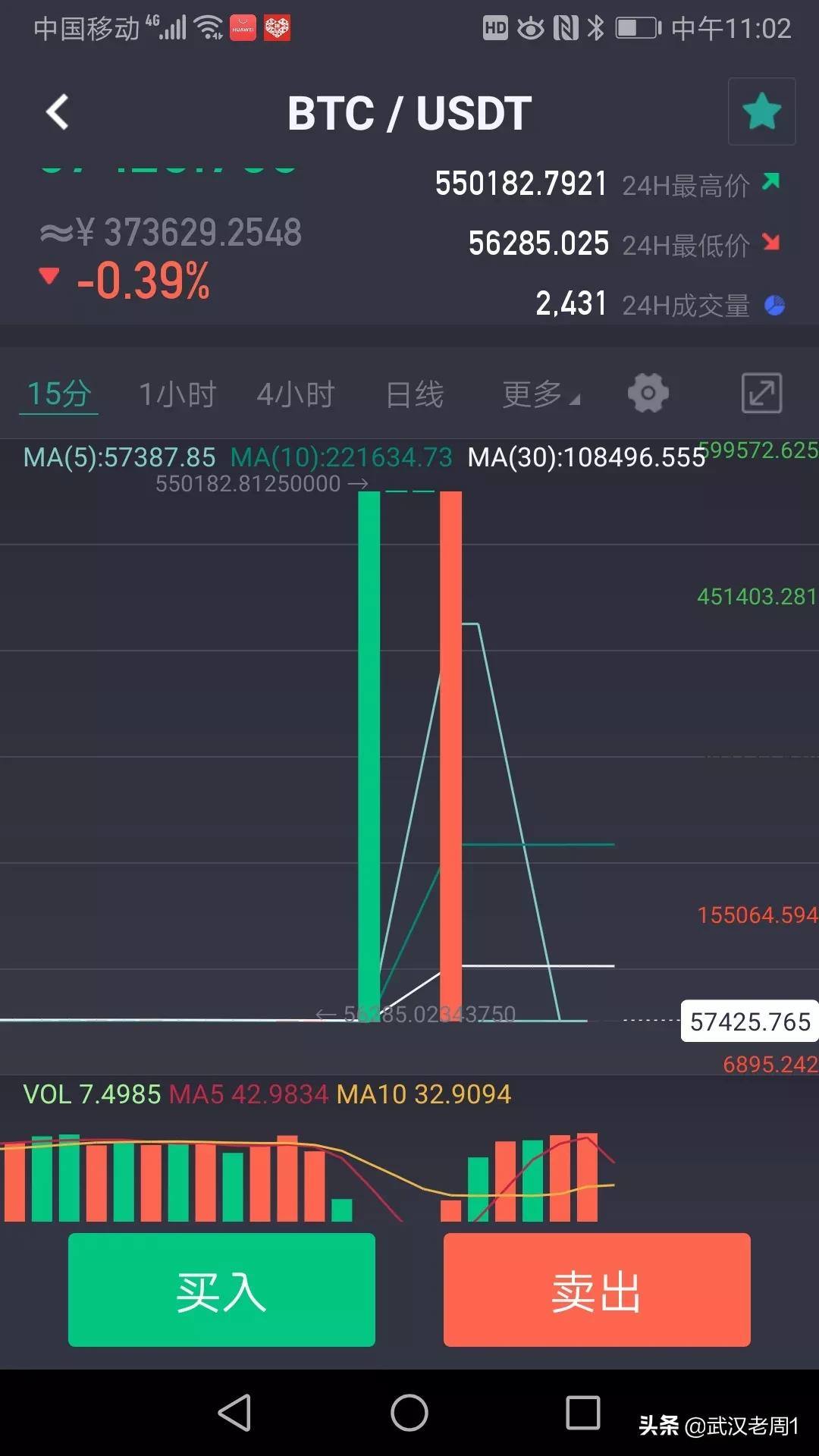Open recent apps from navigation bar
819x1456 pixels.
click(x=582, y=1413)
